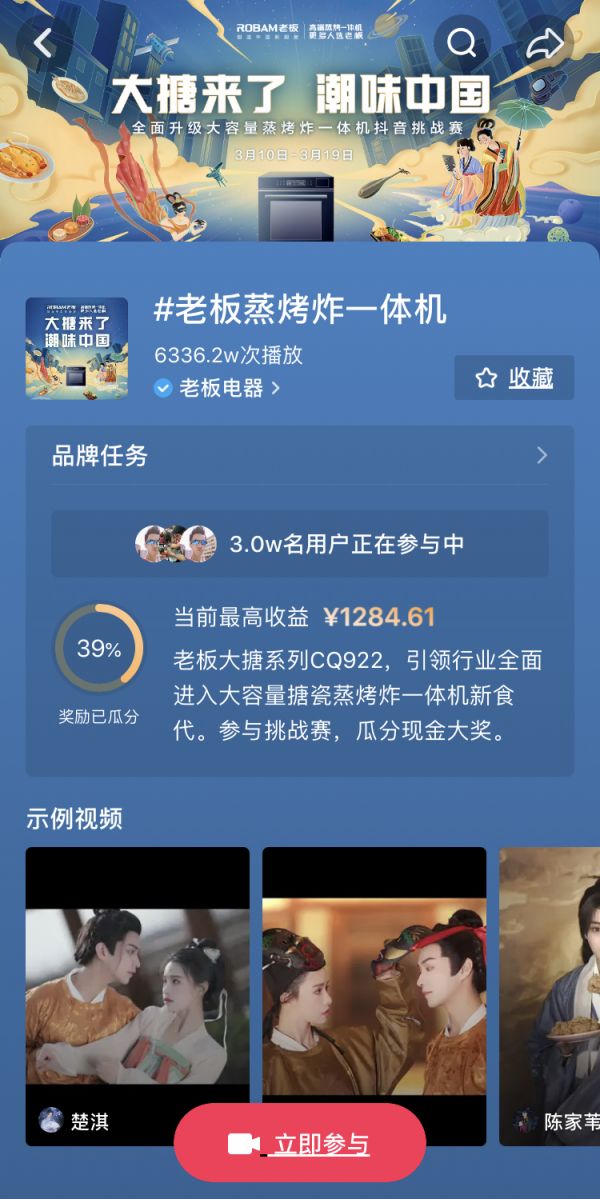View the 3.0w participating users
600x1199 pixels.
pyautogui.click(x=299, y=544)
